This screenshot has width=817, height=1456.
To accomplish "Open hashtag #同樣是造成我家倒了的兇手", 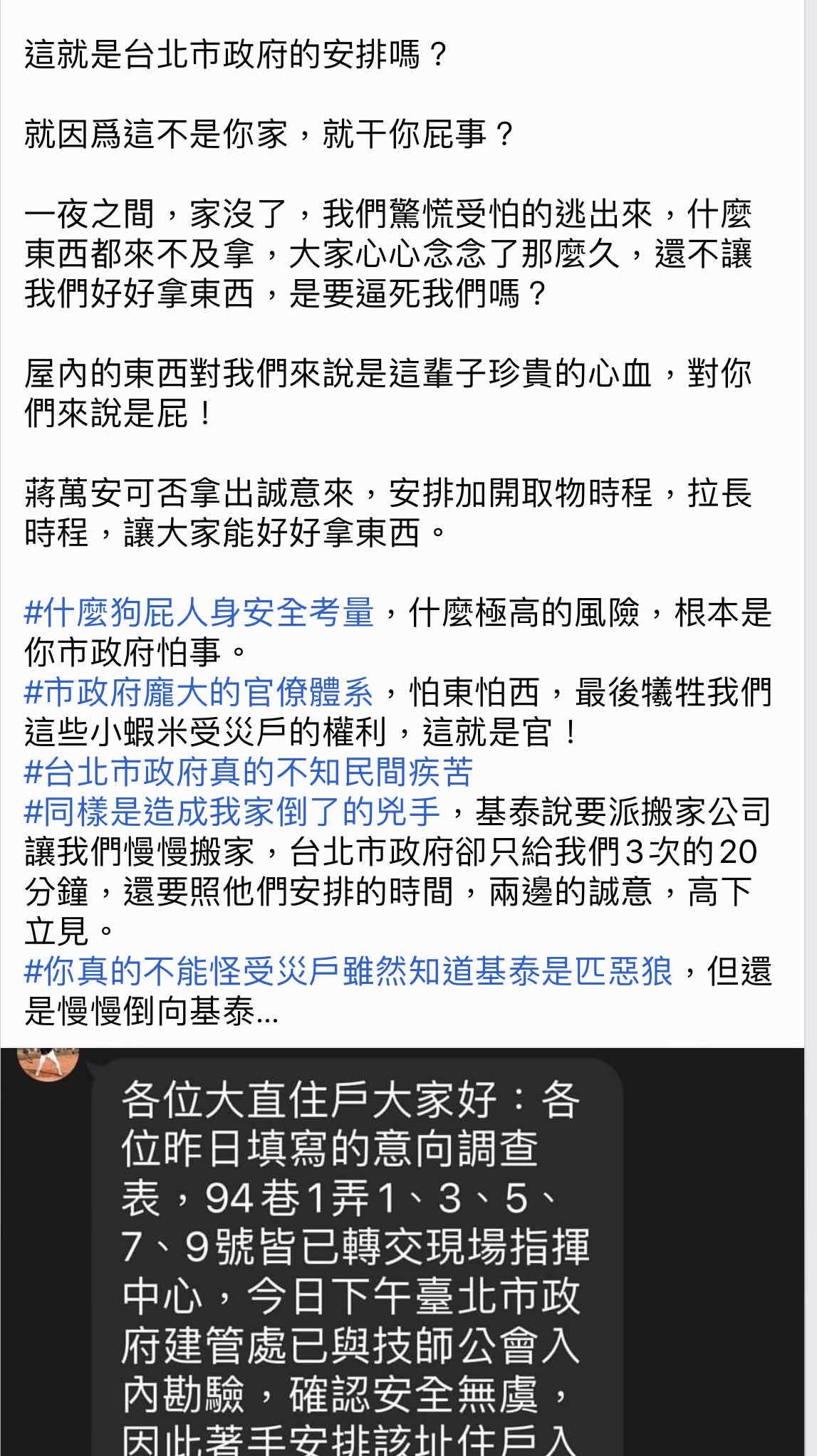I will pos(232,812).
